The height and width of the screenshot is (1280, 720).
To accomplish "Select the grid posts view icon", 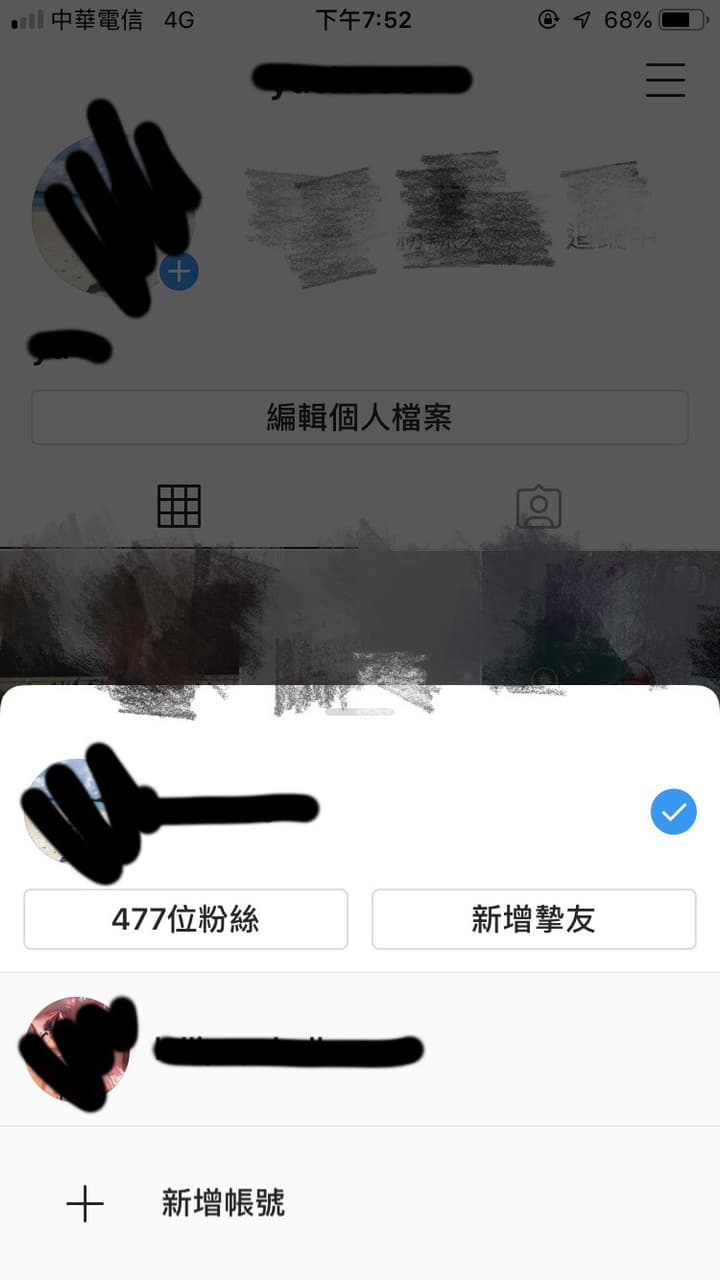I will pos(180,506).
